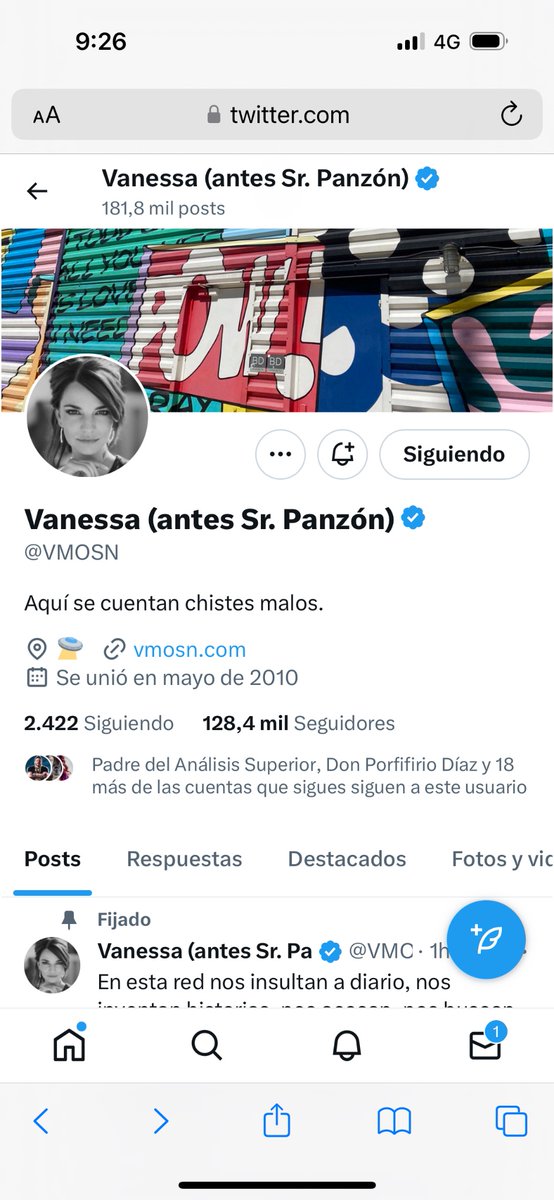The height and width of the screenshot is (1200, 554).
Task: Switch to the Respuestas tab
Action: (184, 859)
